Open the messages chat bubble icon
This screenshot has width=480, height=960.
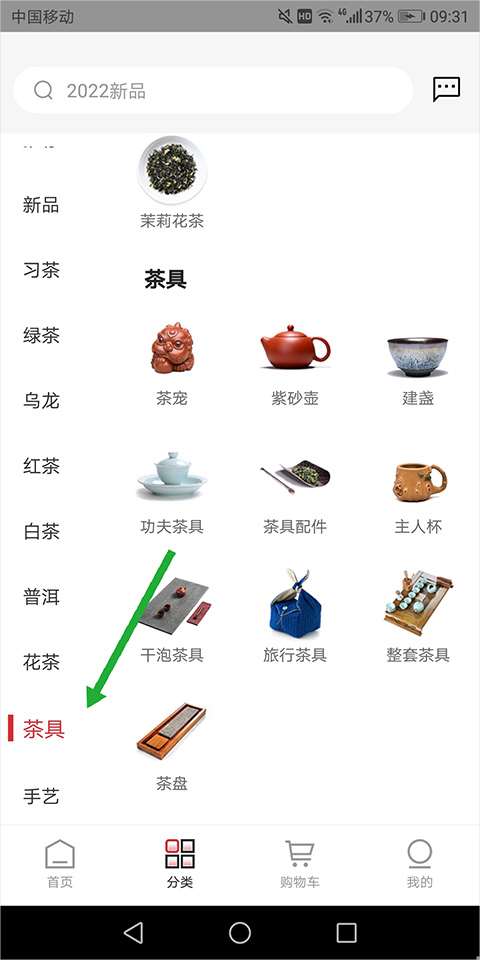tap(446, 89)
